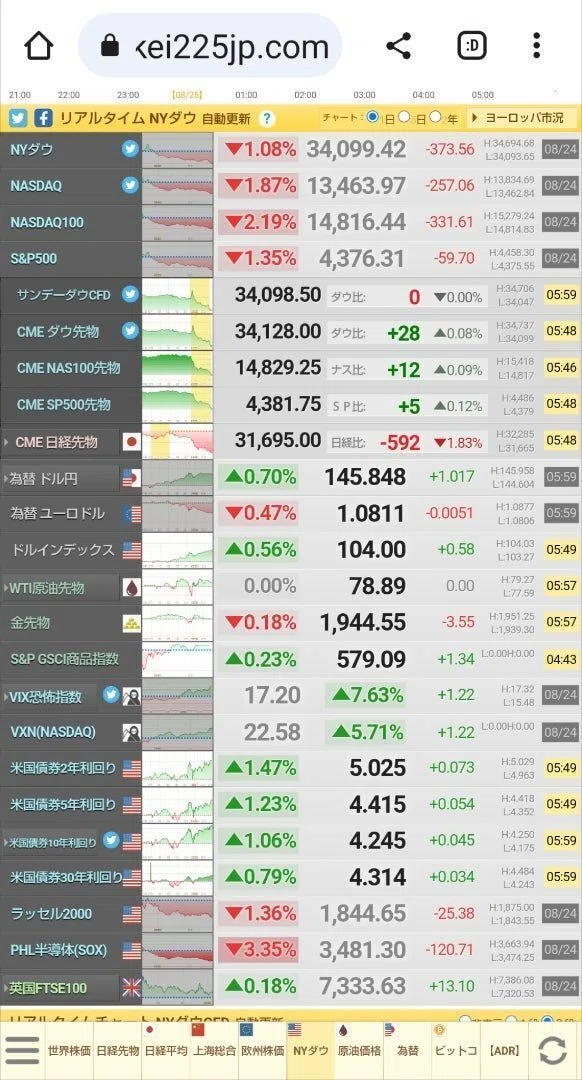Select the first 日 chart radio button
This screenshot has height=1080, width=582.
[x=373, y=117]
